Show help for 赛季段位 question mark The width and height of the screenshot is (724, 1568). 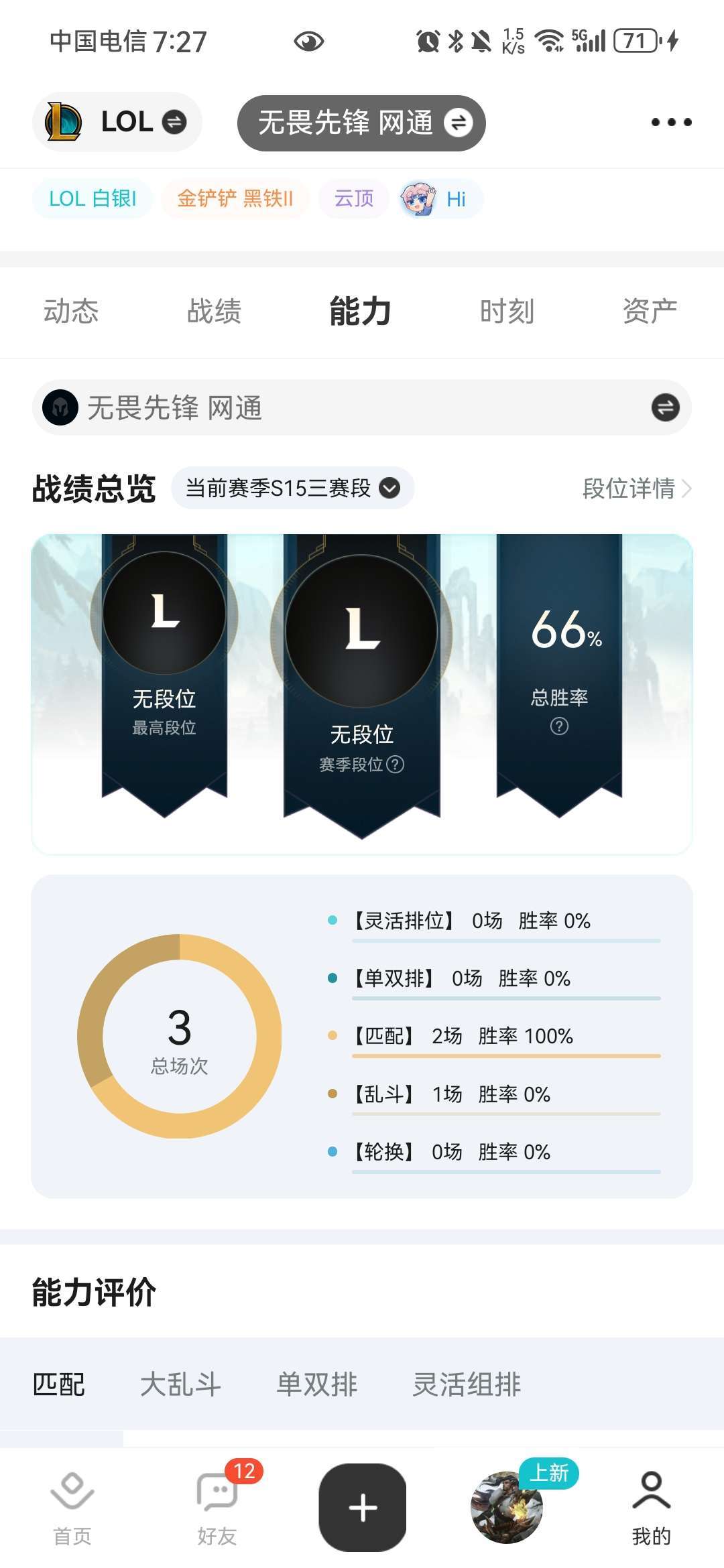click(396, 765)
